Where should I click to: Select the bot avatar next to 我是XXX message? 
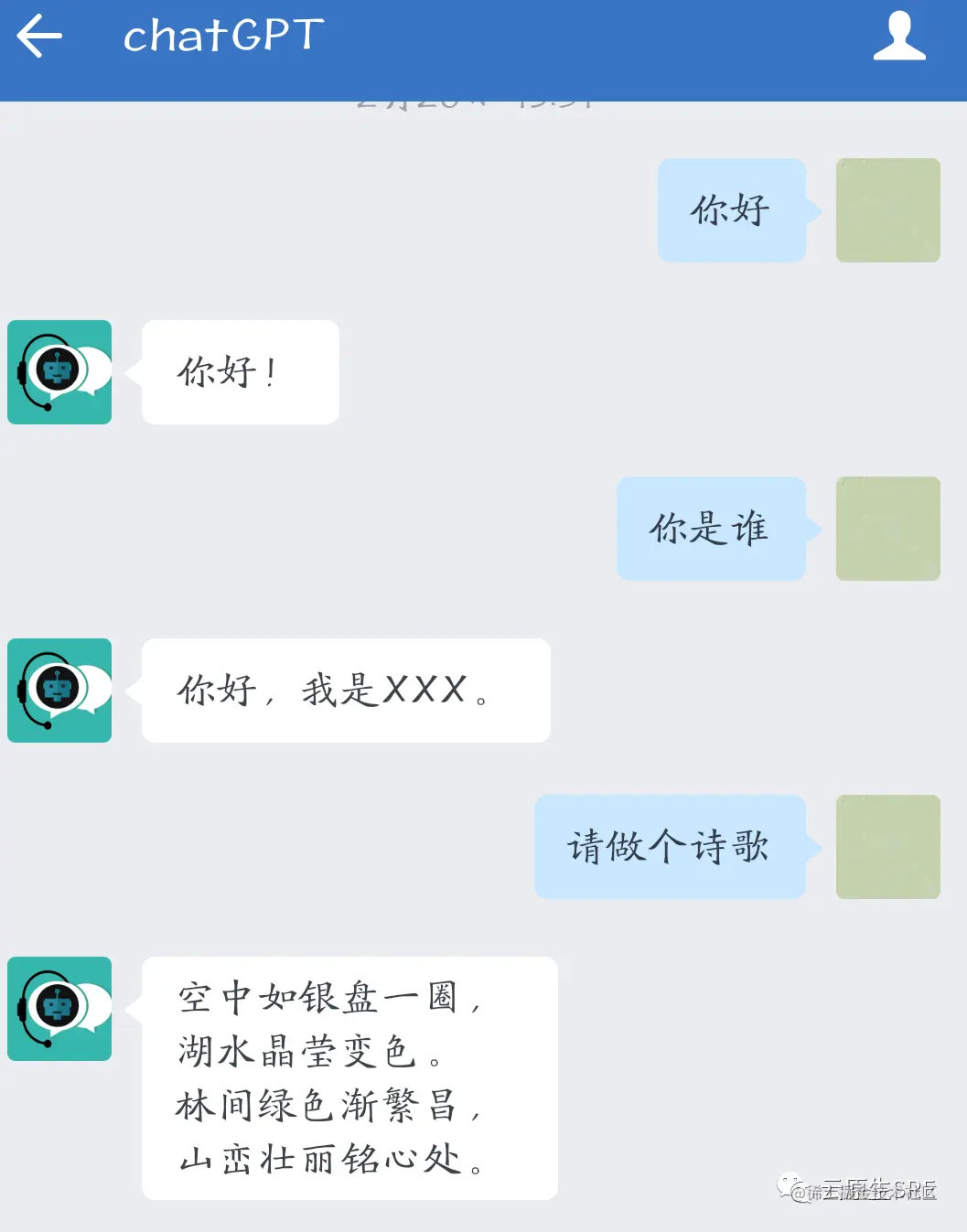pyautogui.click(x=59, y=691)
